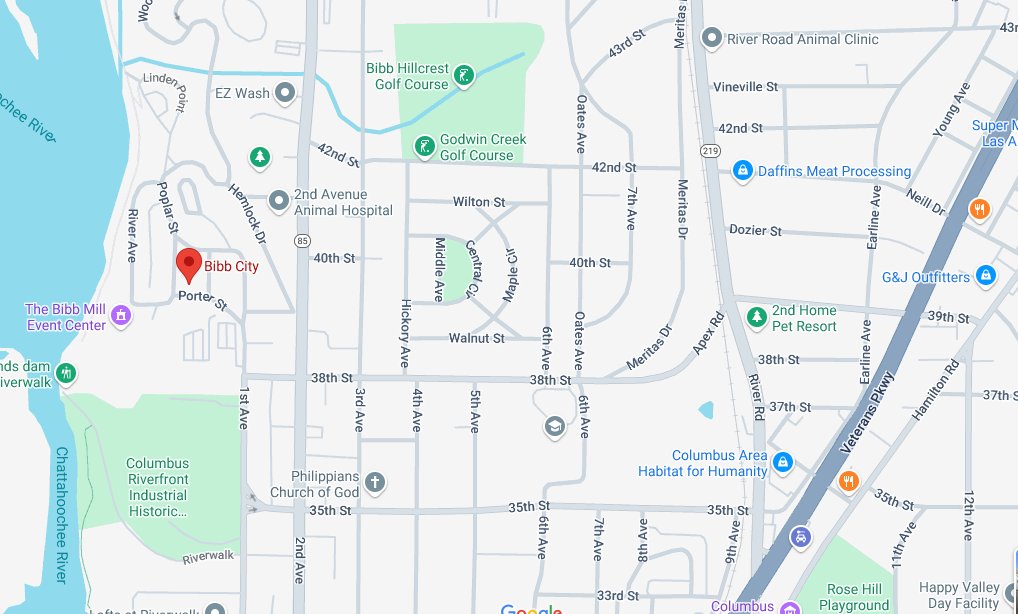Open The Bibb Mill Event Center pin
This screenshot has height=614, width=1018.
[x=121, y=316]
